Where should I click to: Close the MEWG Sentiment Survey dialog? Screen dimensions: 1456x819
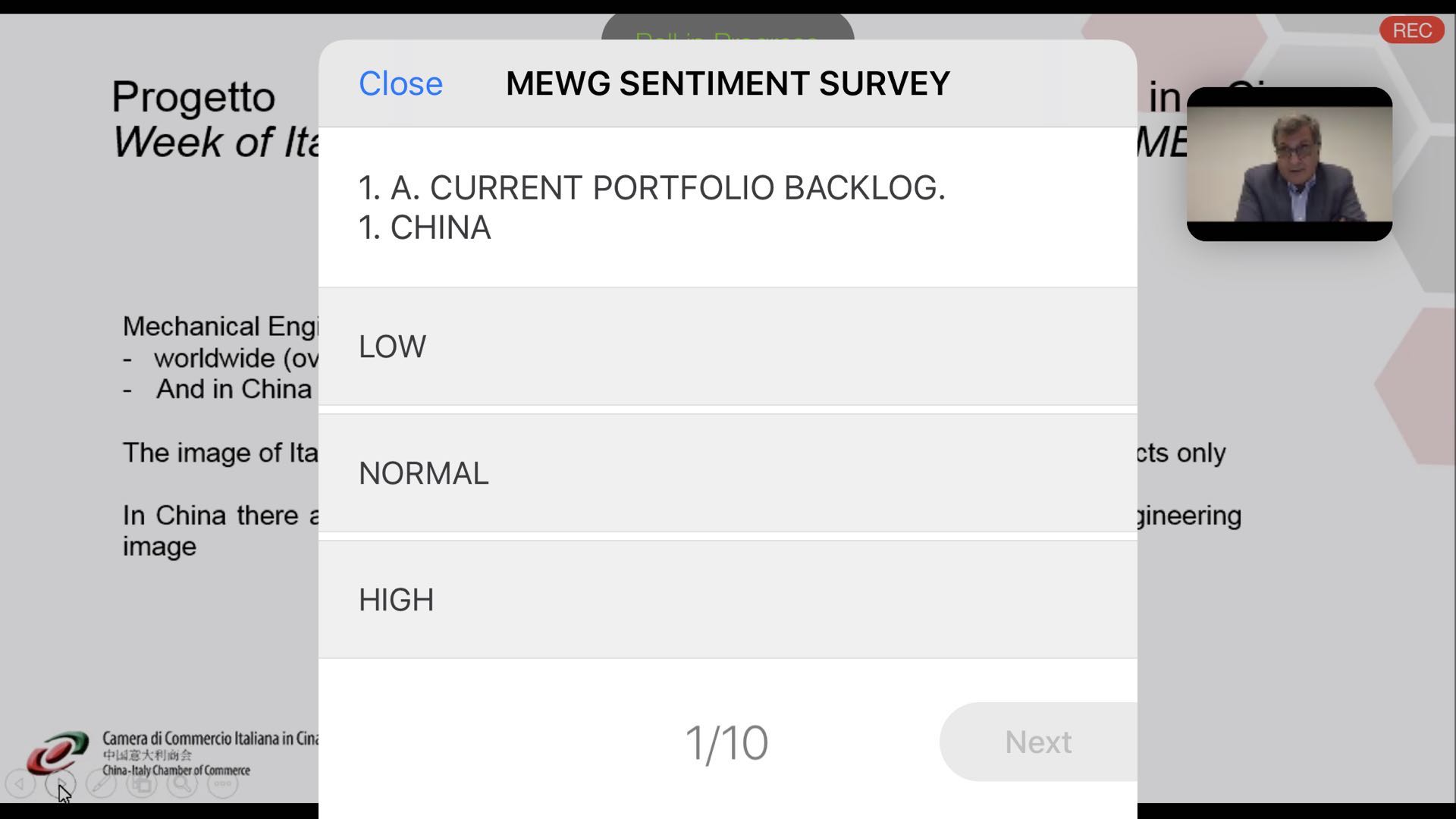click(400, 83)
